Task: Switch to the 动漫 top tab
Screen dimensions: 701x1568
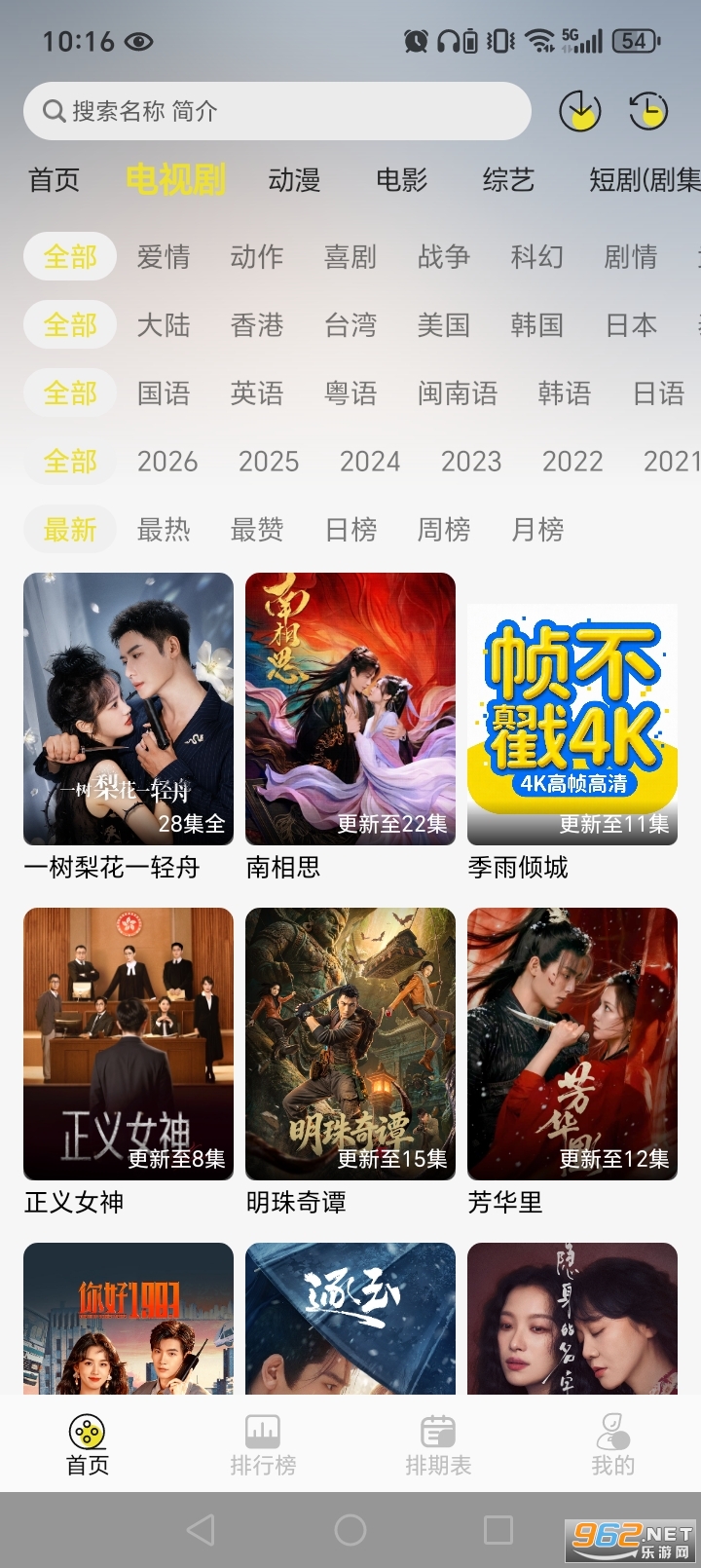Action: (x=294, y=180)
